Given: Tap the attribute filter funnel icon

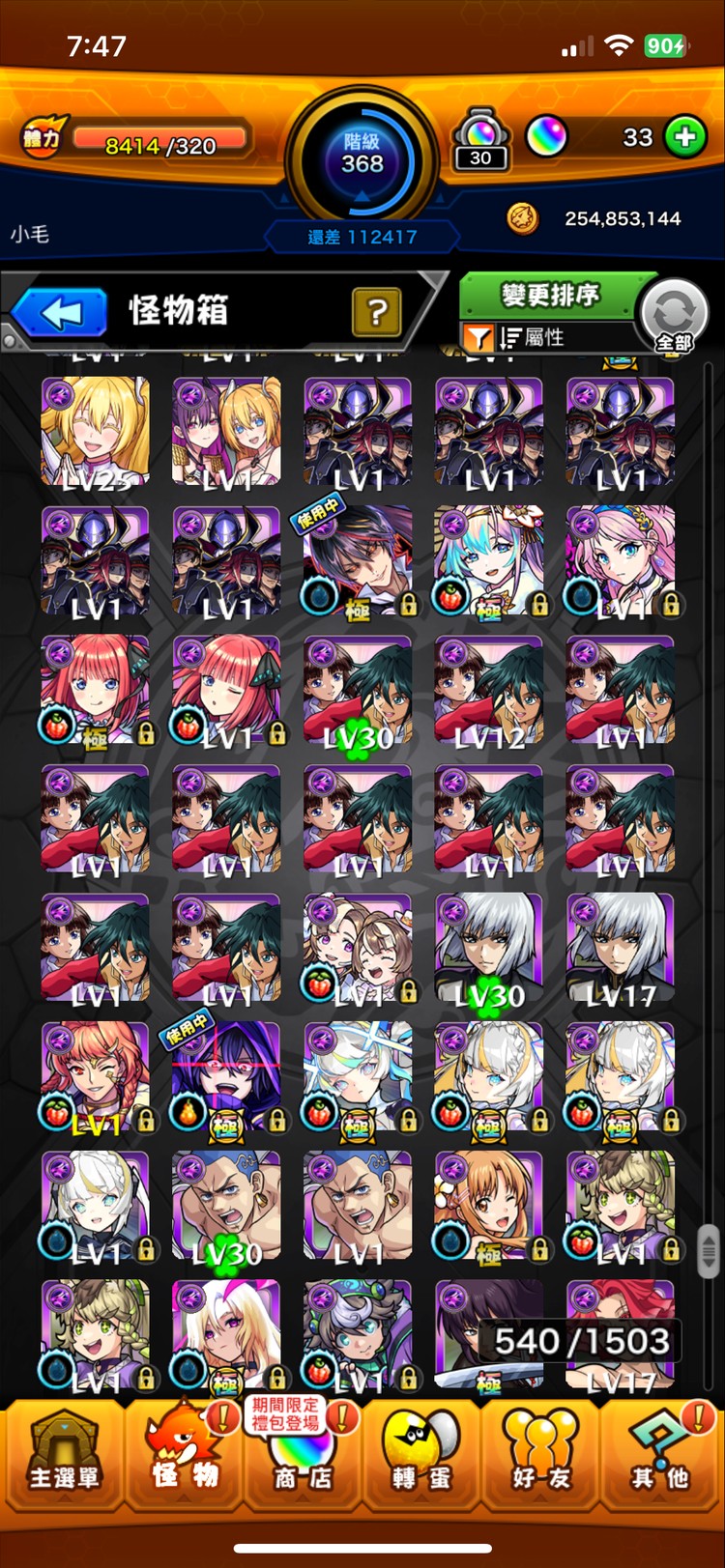Looking at the screenshot, I should pyautogui.click(x=478, y=337).
